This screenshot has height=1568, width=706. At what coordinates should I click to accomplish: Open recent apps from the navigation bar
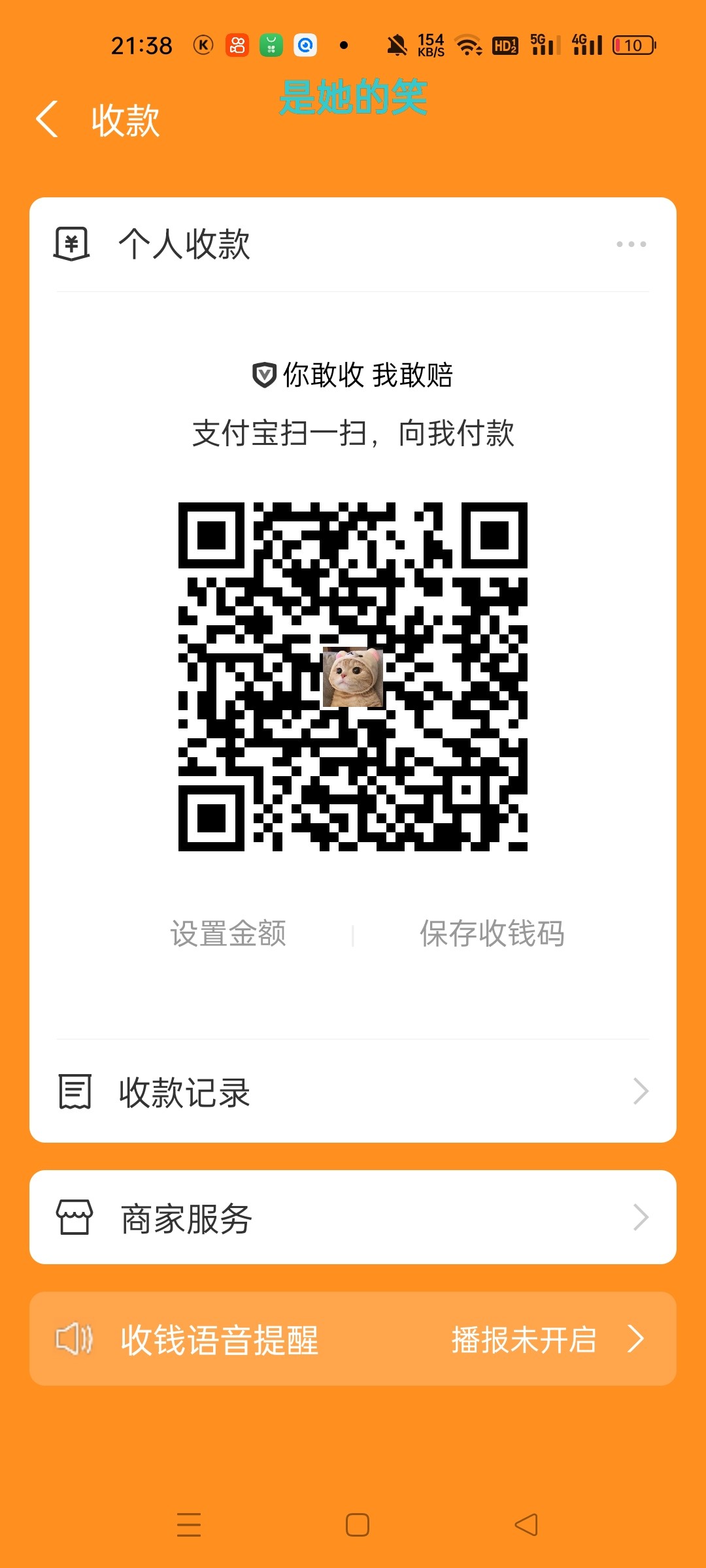189,1525
